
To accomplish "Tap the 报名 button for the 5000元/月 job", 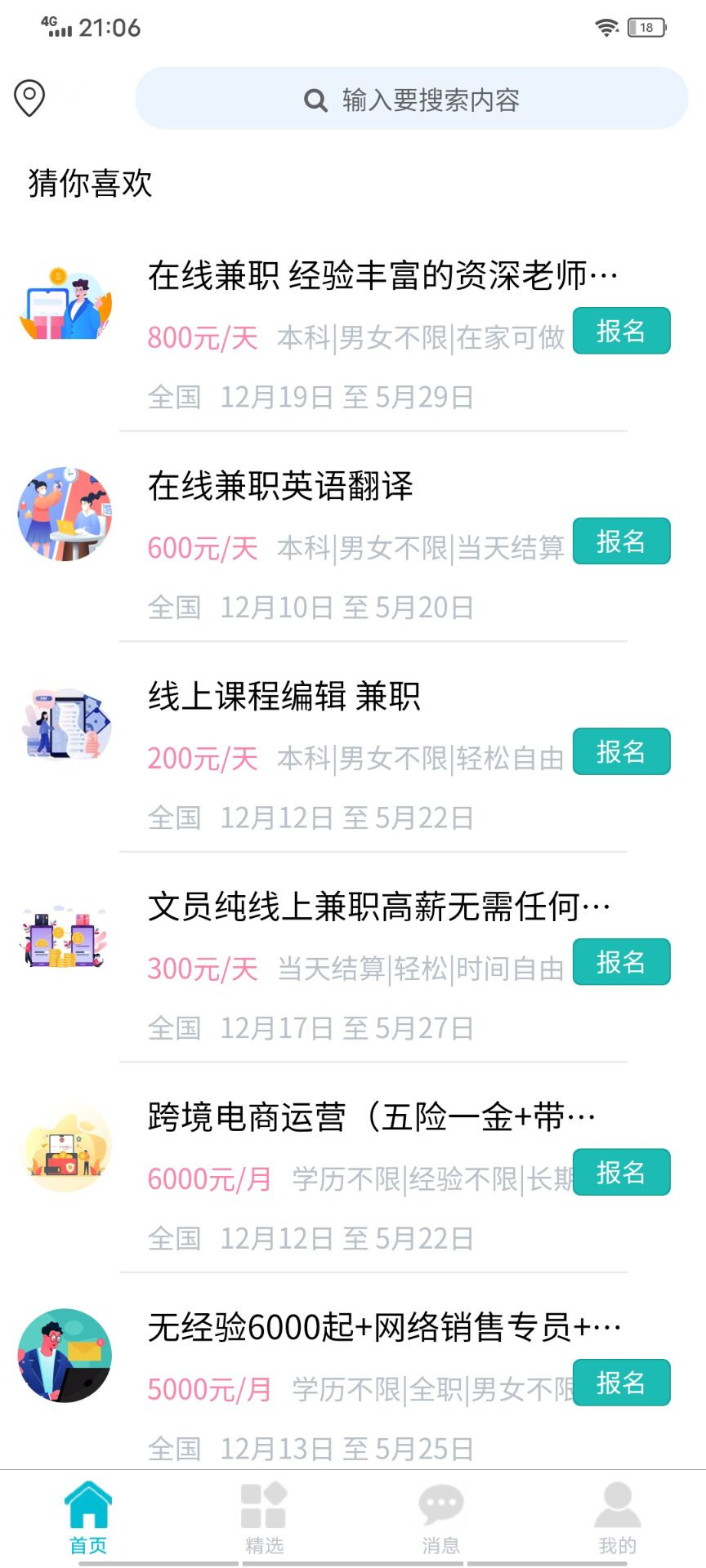I will click(x=621, y=1383).
